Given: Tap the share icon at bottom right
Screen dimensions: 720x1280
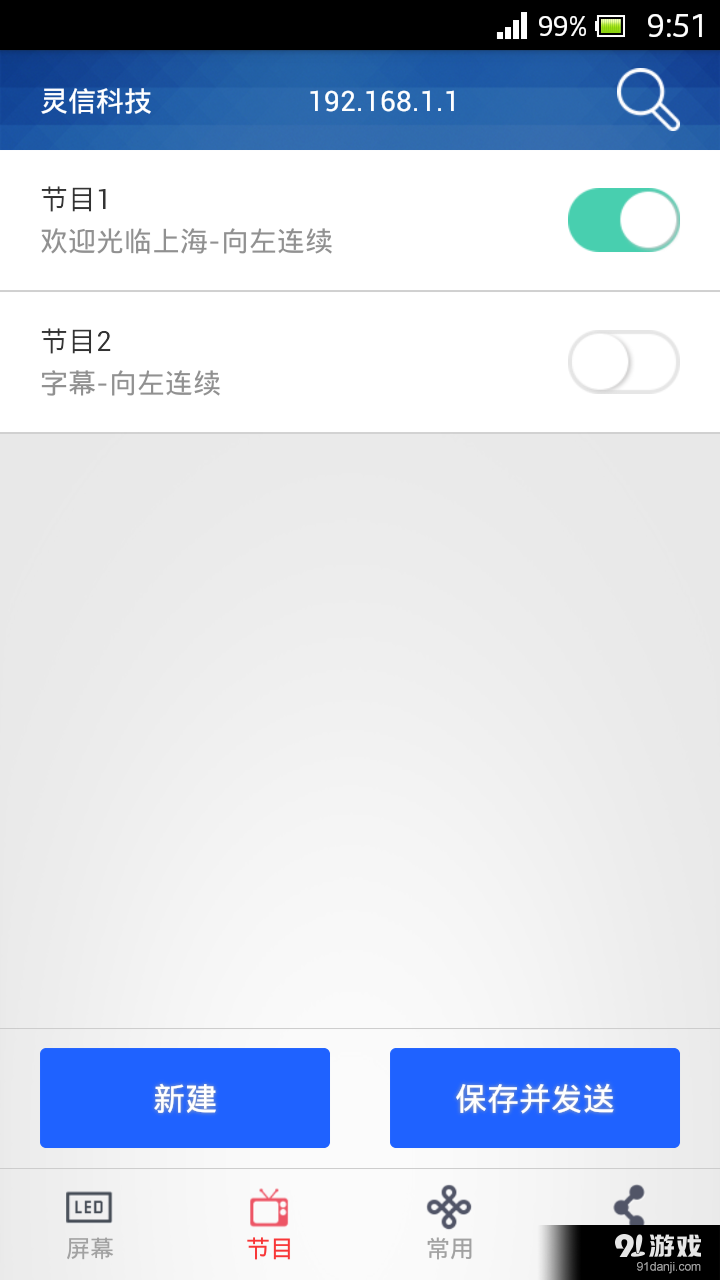Looking at the screenshot, I should 629,1207.
